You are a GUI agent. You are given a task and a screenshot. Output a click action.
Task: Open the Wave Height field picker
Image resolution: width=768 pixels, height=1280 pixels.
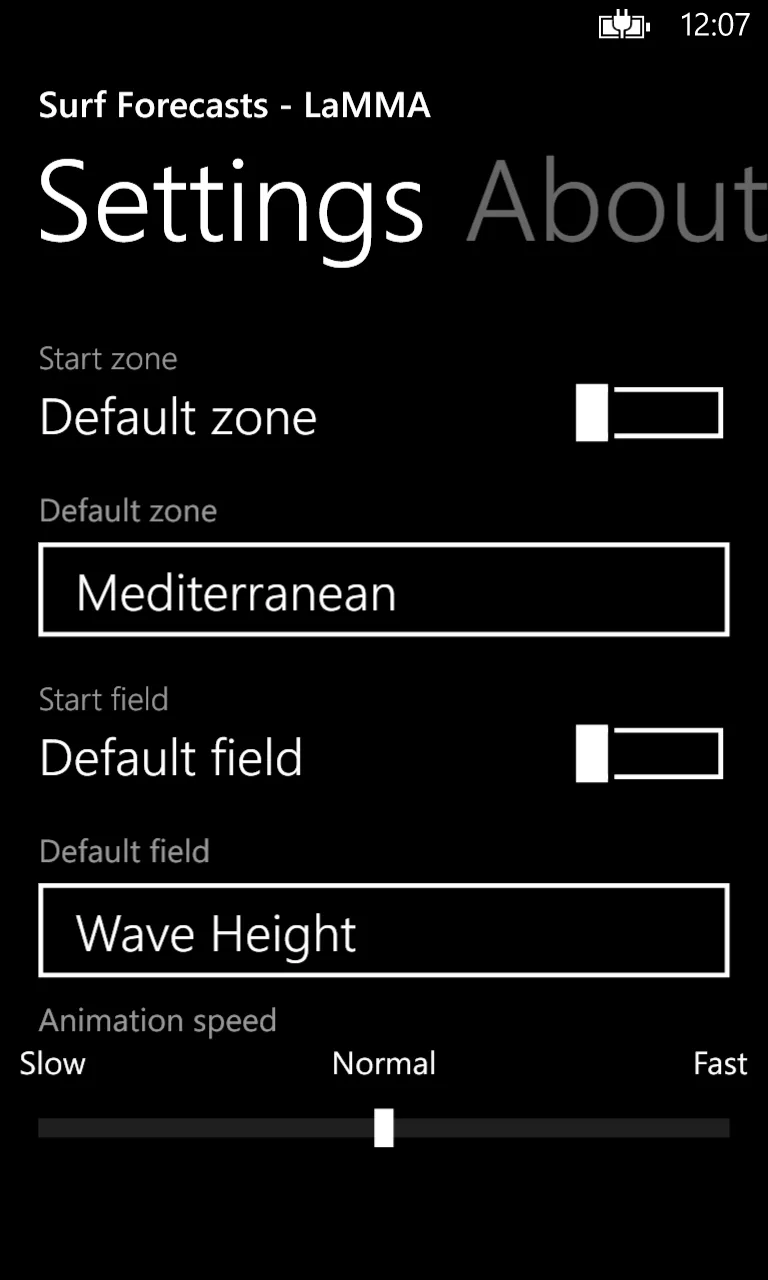[x=384, y=930]
